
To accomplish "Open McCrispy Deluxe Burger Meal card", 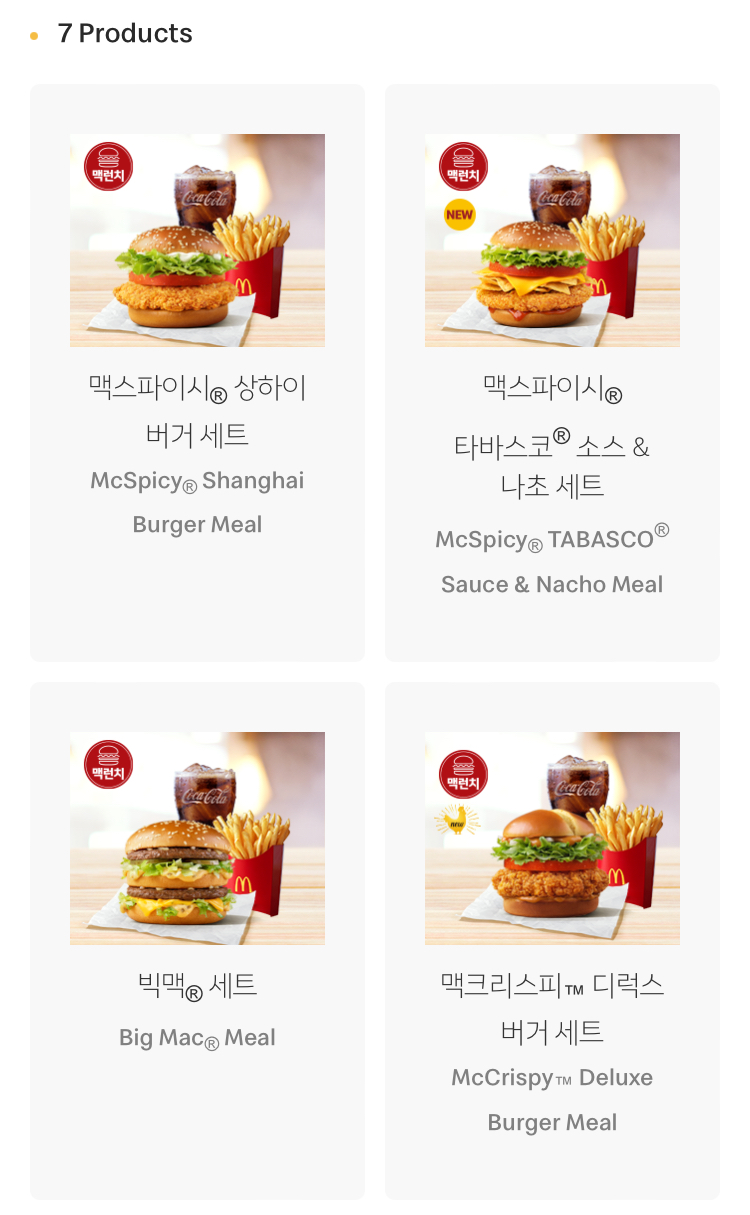I will click(552, 940).
